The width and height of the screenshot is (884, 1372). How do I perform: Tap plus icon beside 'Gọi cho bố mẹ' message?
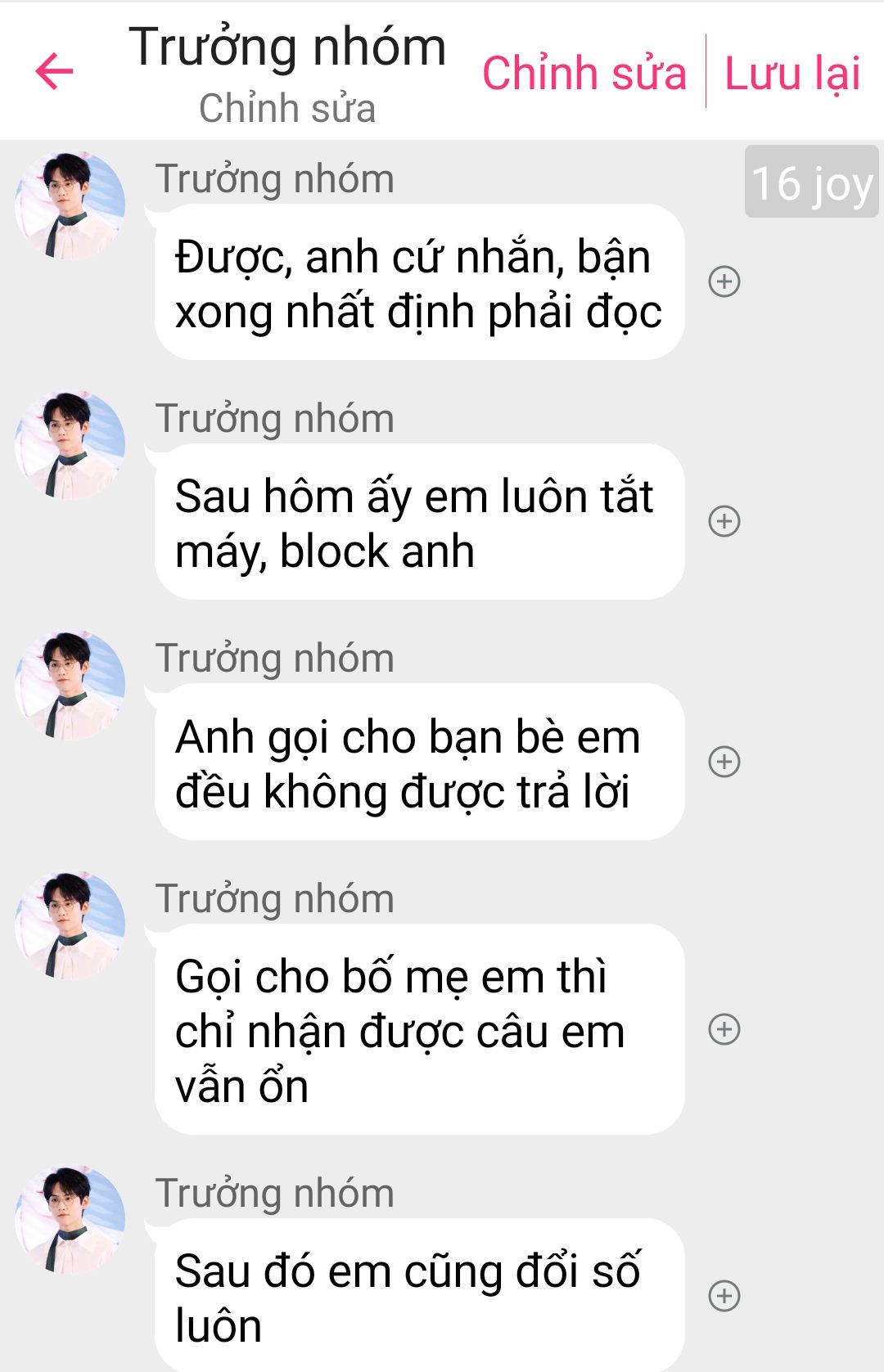point(724,1029)
